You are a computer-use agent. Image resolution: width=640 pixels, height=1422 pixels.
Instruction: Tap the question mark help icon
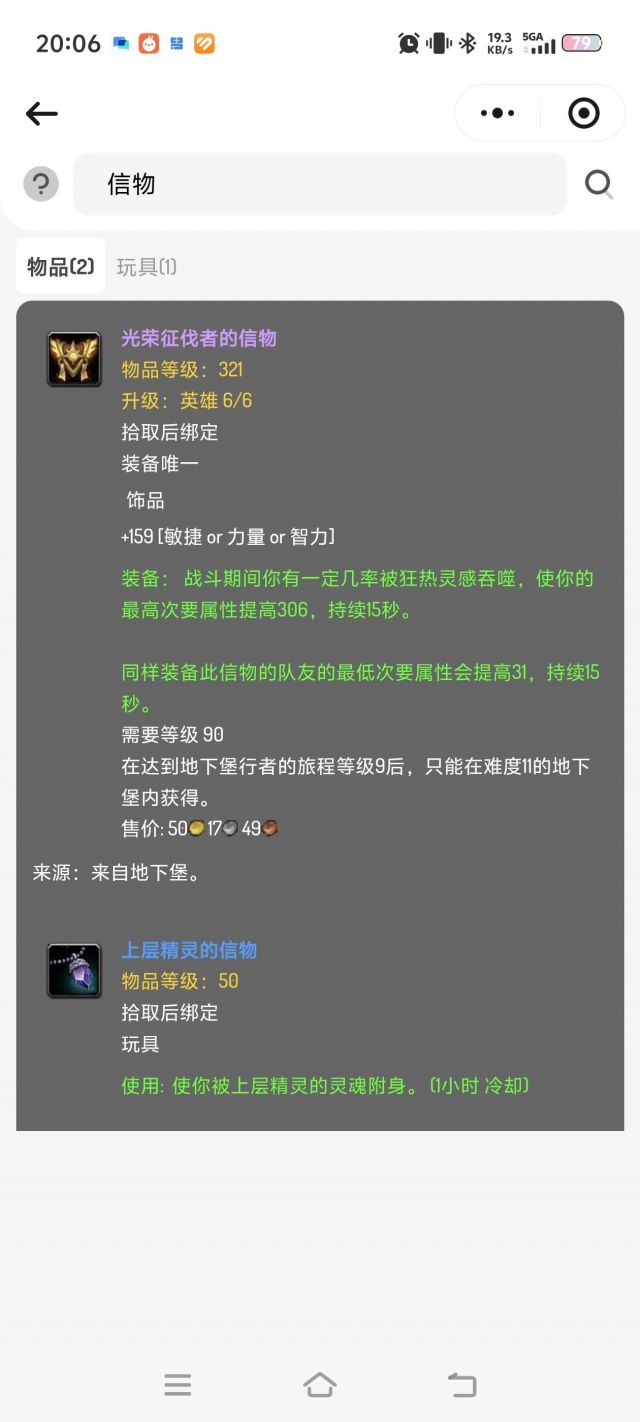[41, 184]
